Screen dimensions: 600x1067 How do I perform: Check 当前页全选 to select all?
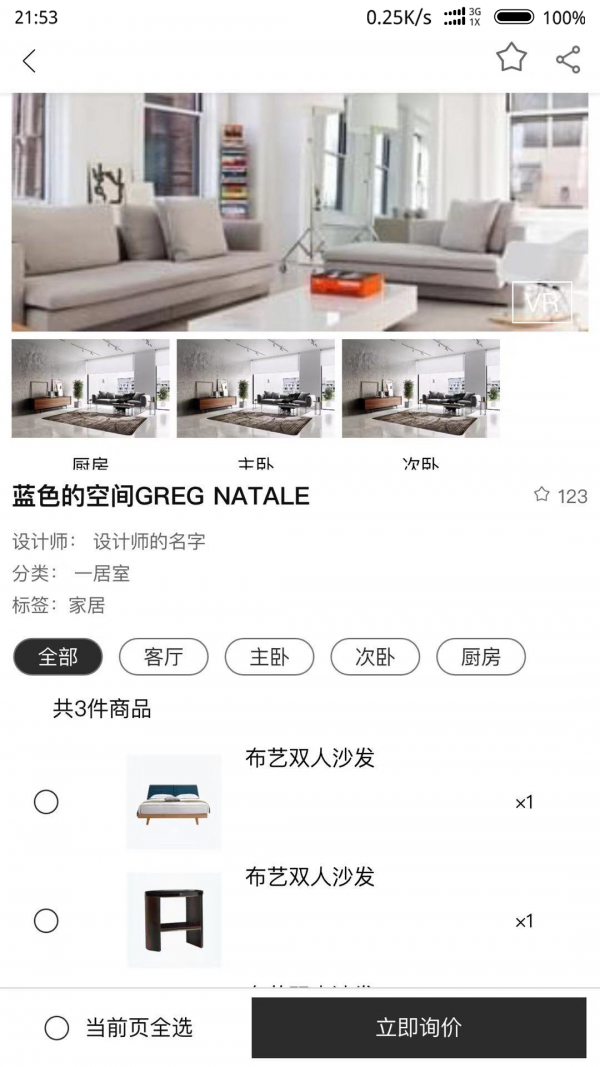point(57,1028)
